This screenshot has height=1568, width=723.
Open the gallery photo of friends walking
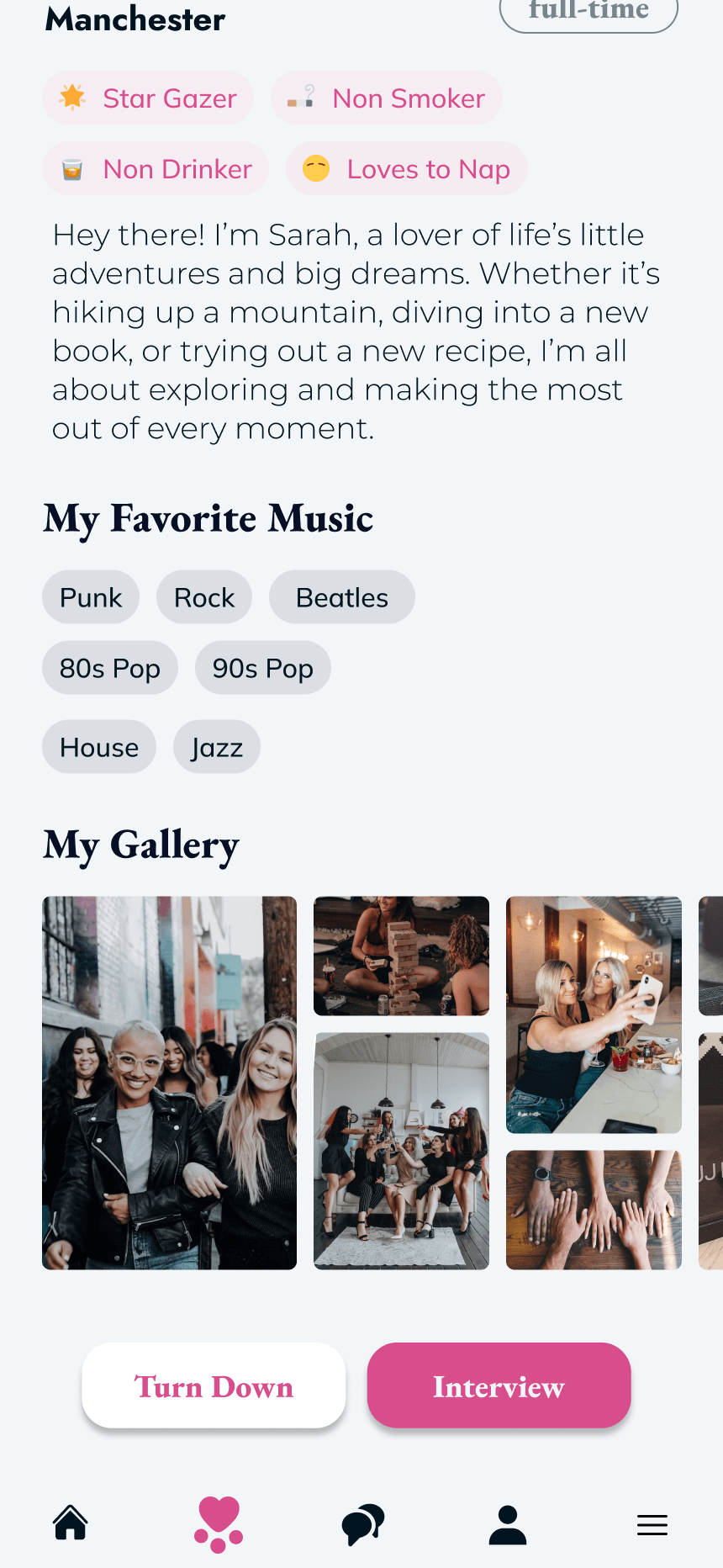[x=169, y=1083]
